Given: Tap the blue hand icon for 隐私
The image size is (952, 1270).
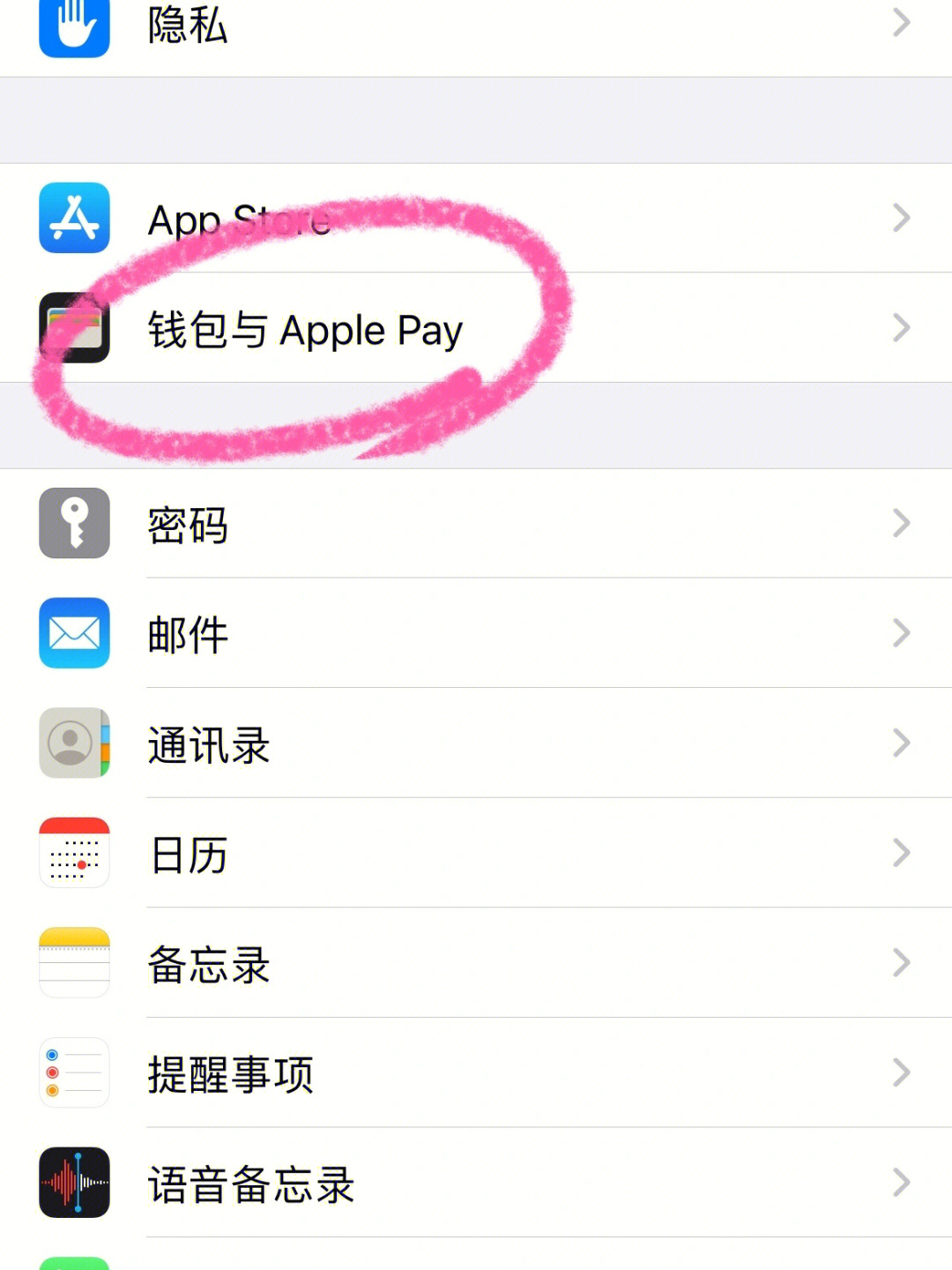Looking at the screenshot, I should pyautogui.click(x=74, y=22).
